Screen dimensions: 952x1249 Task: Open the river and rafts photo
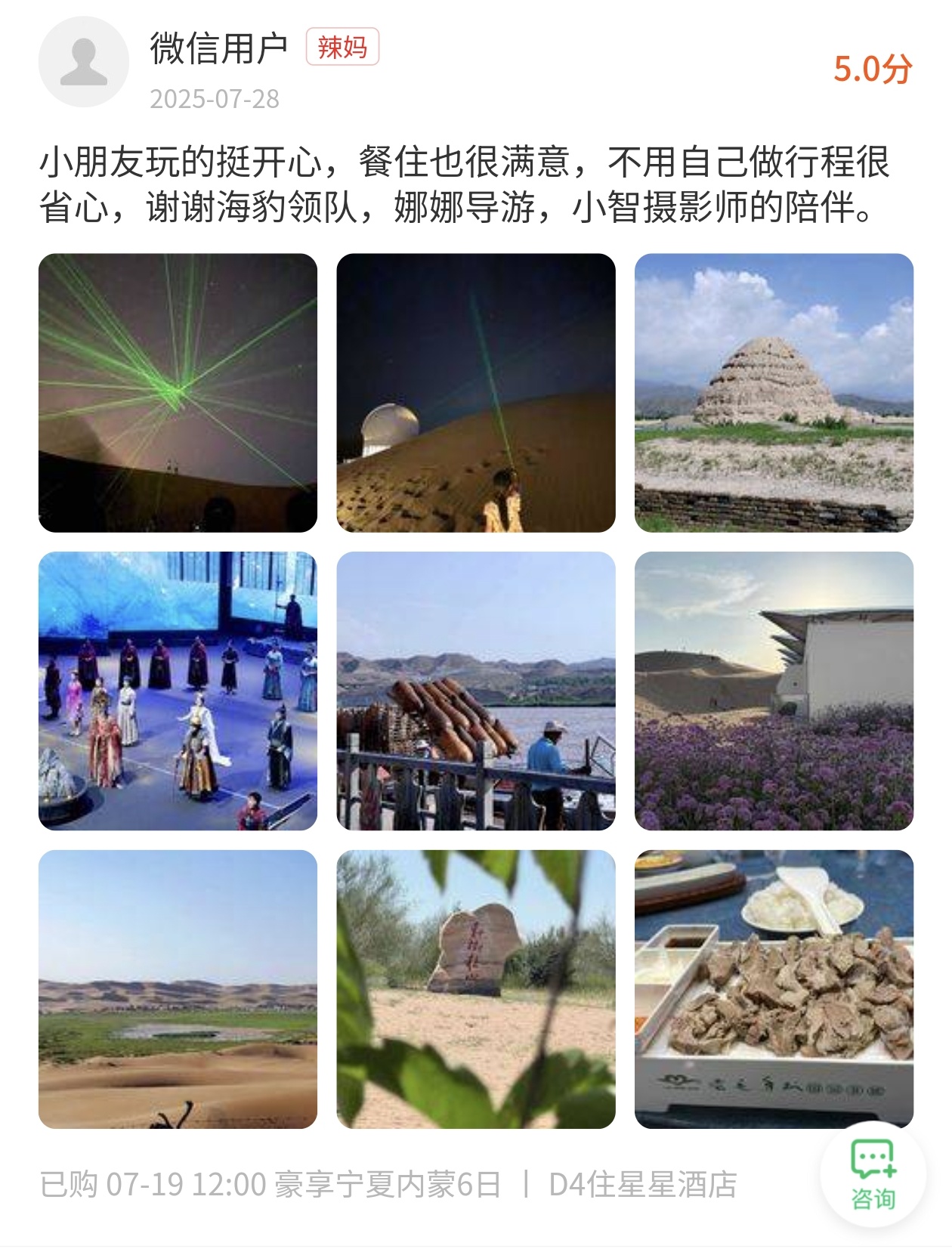tap(476, 691)
